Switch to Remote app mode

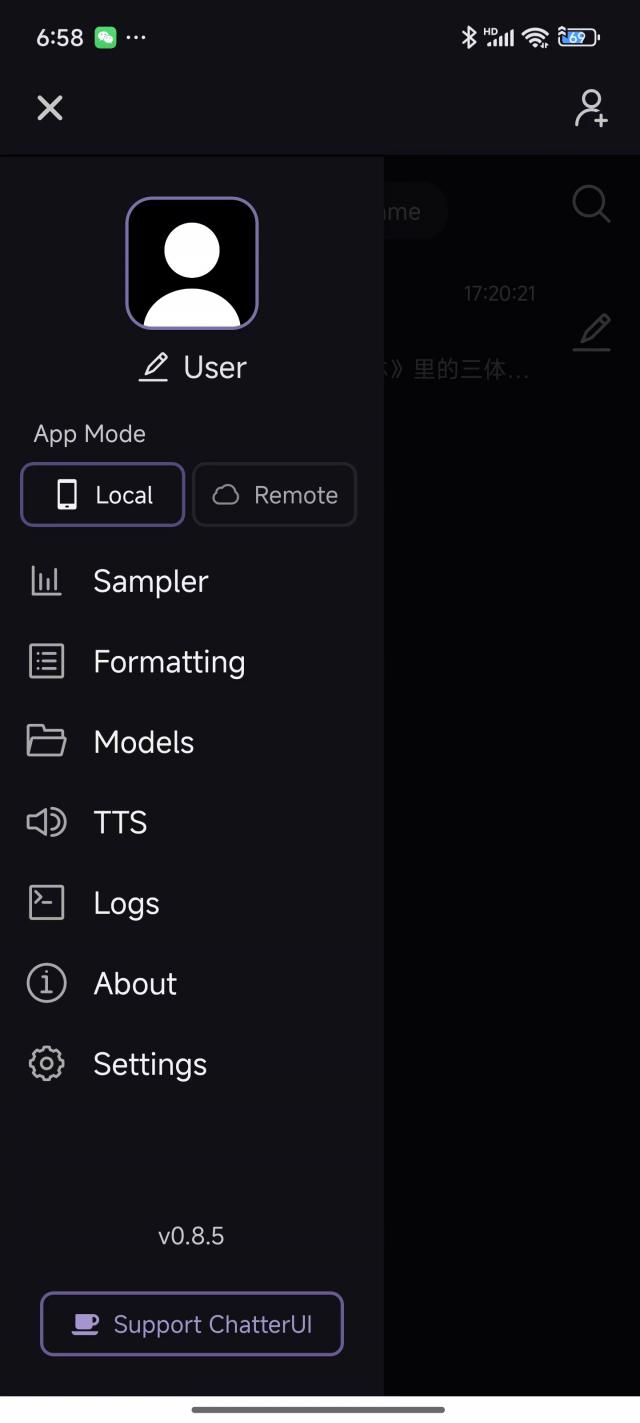(x=275, y=494)
